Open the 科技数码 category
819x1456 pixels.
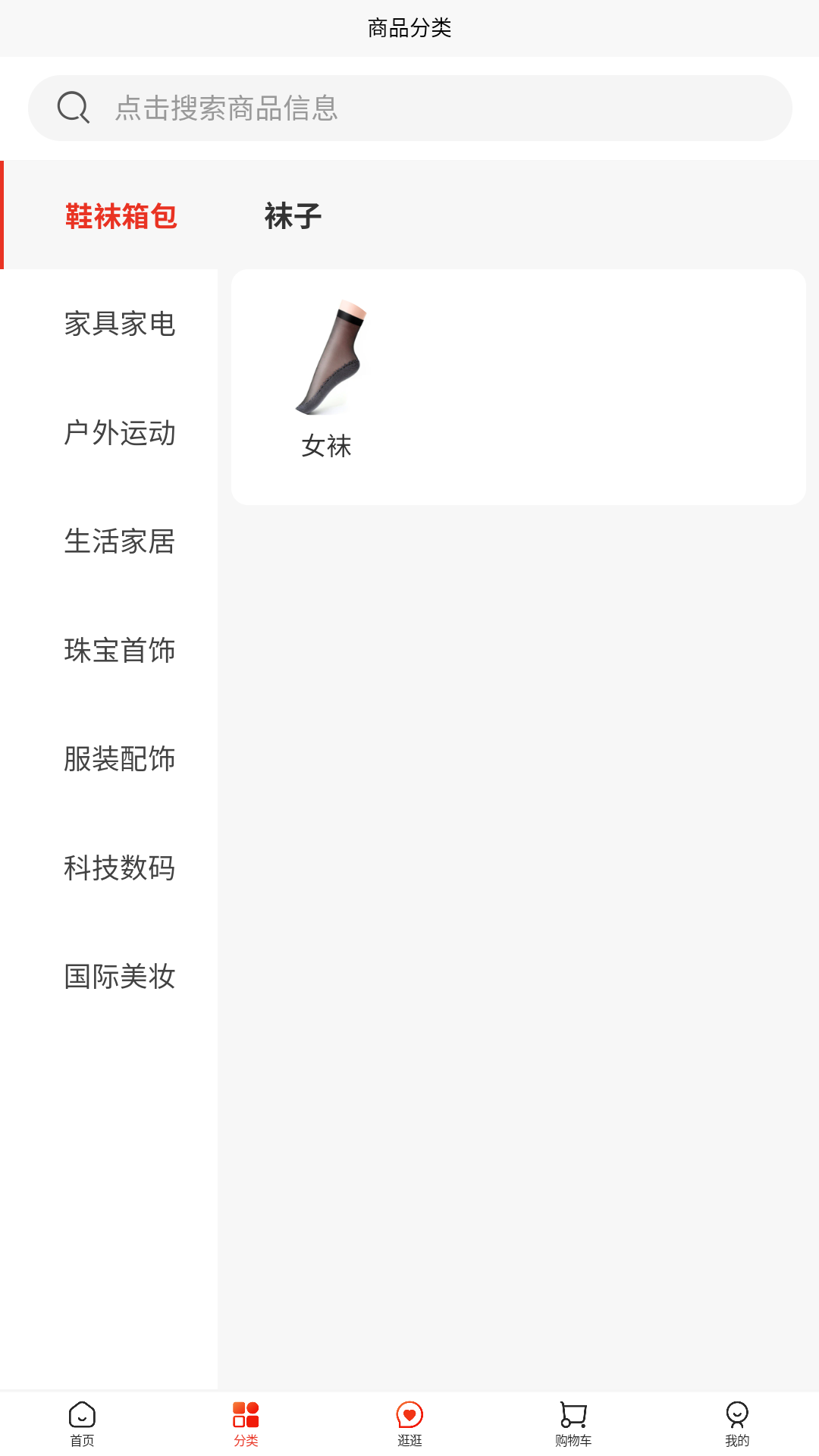coord(120,868)
